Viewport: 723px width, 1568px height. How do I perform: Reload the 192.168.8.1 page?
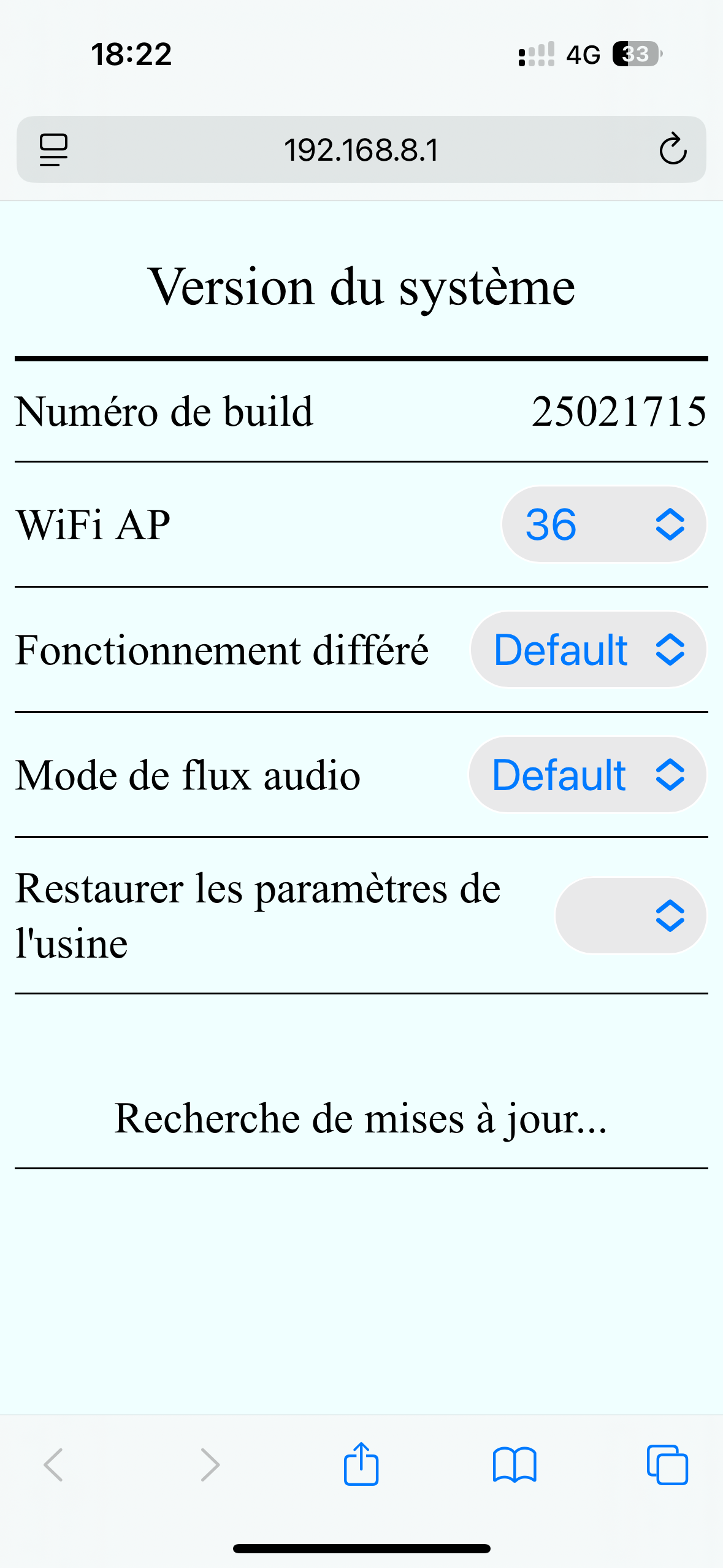tap(673, 149)
